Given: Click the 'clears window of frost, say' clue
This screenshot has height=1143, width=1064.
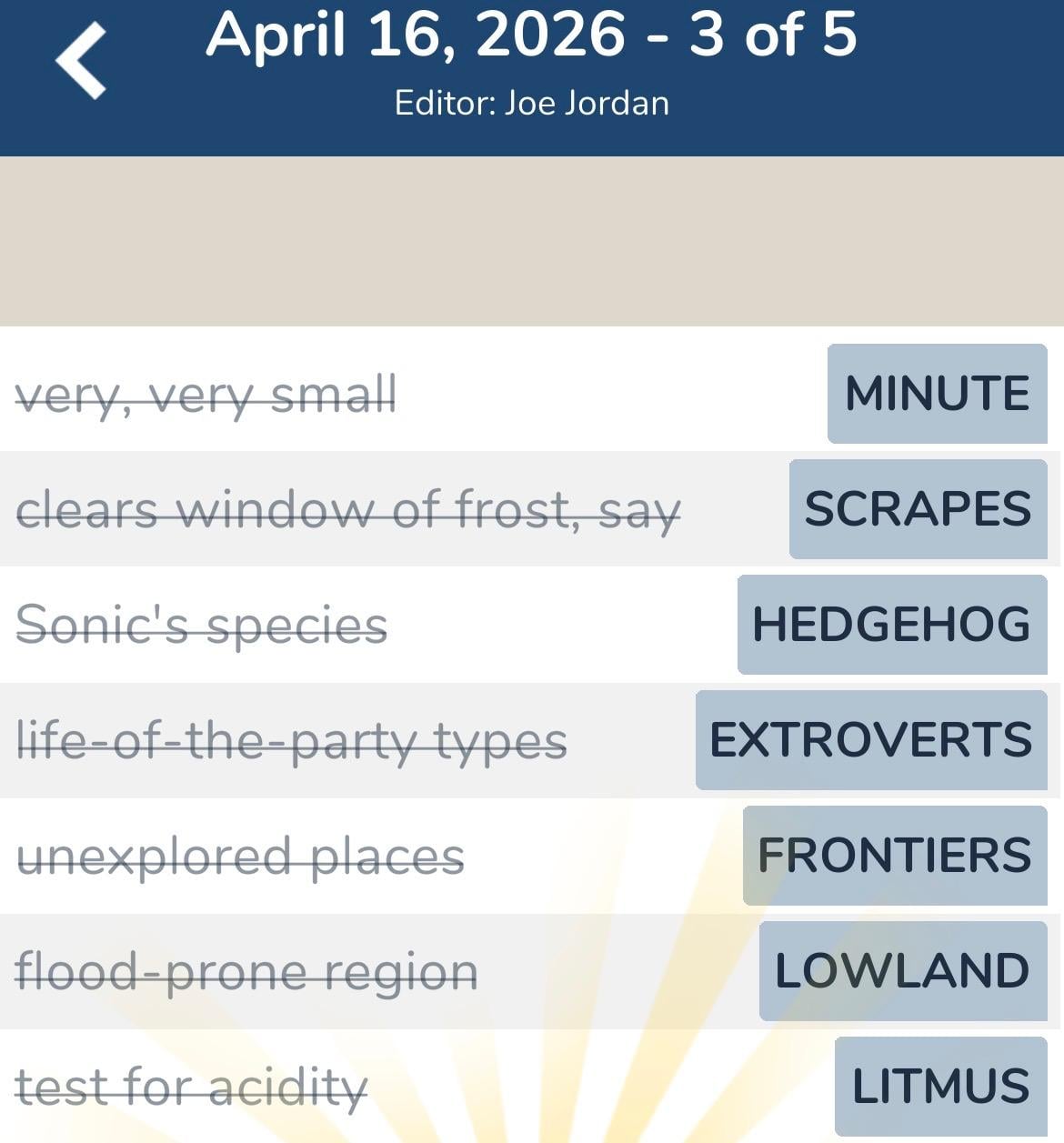Looking at the screenshot, I should click(x=349, y=509).
